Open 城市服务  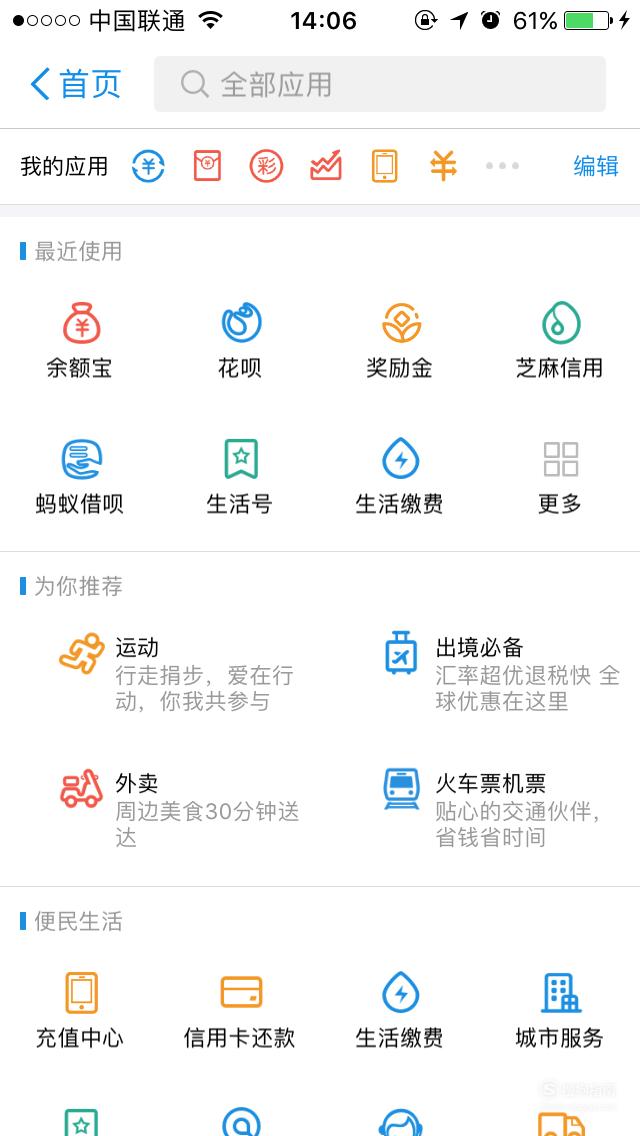tap(560, 1011)
